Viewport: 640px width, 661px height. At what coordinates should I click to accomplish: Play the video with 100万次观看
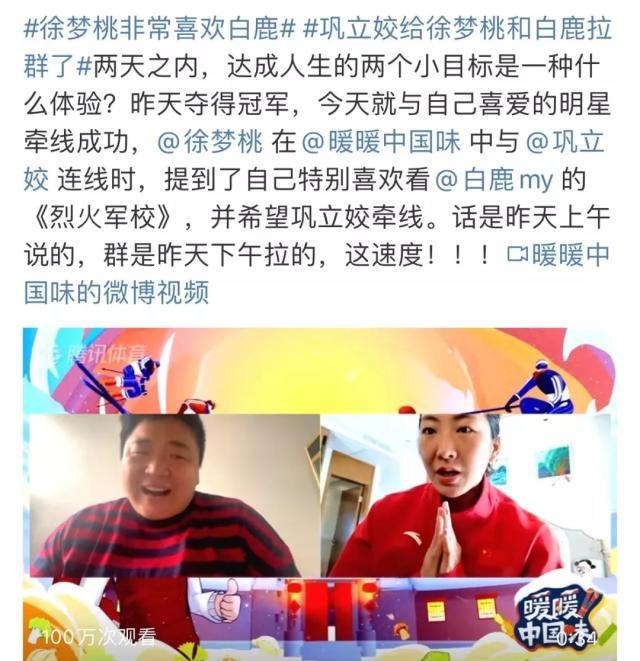tap(320, 490)
